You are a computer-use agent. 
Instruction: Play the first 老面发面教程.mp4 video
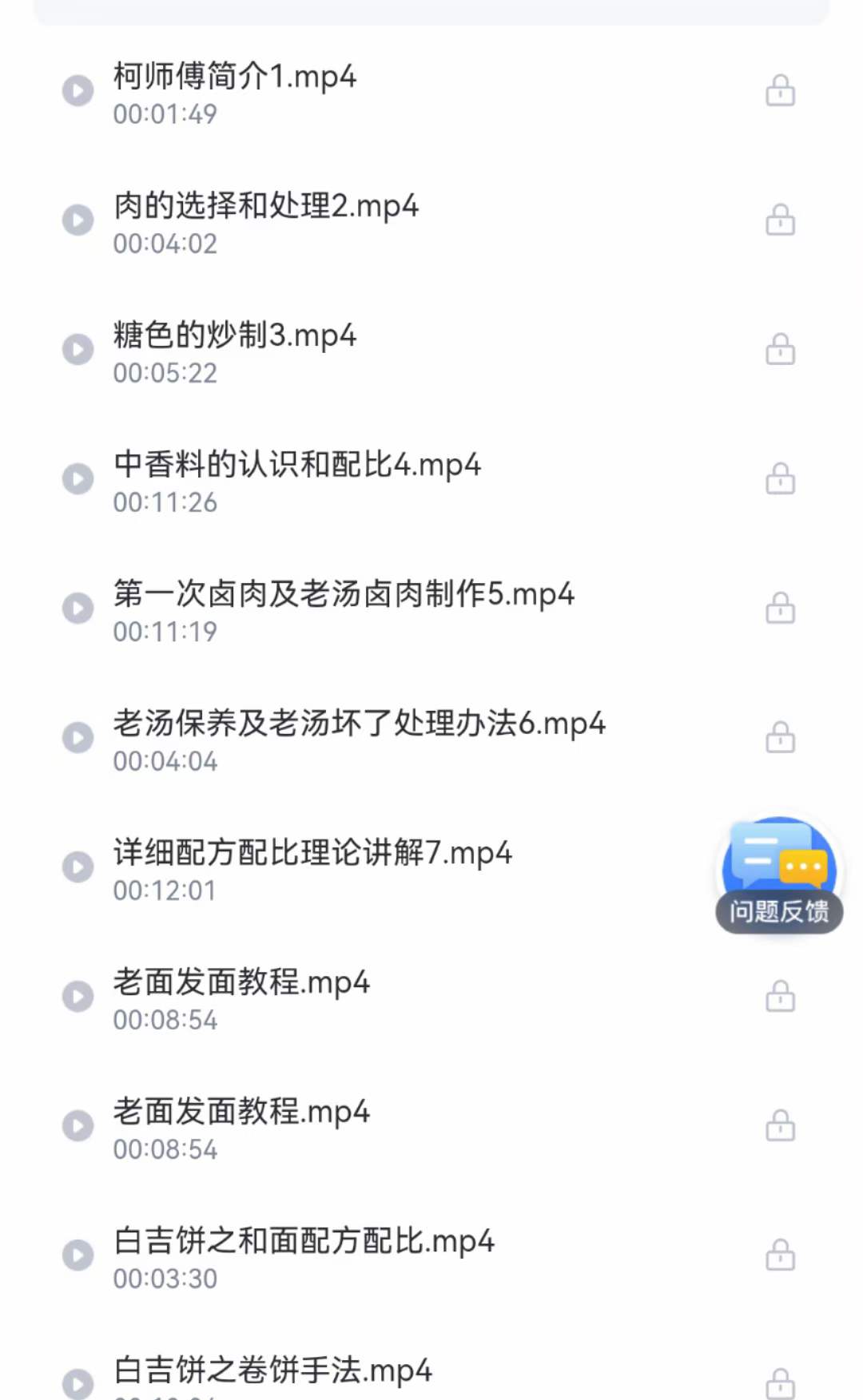78,996
